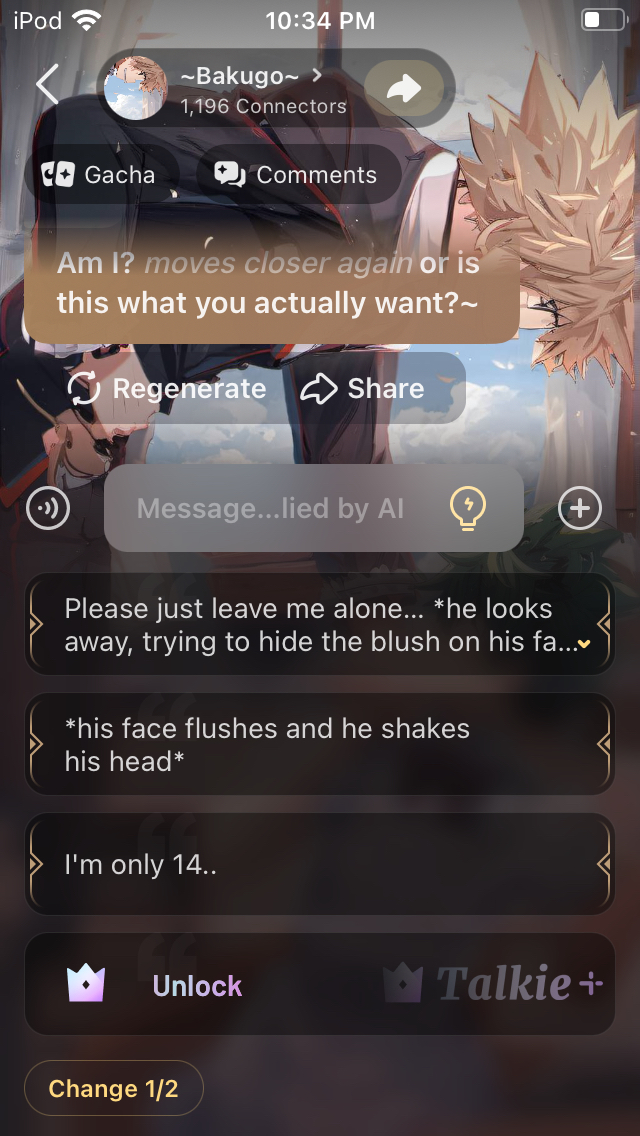640x1136 pixels.
Task: Tap the voice wave icon beside message field
Action: (47, 509)
